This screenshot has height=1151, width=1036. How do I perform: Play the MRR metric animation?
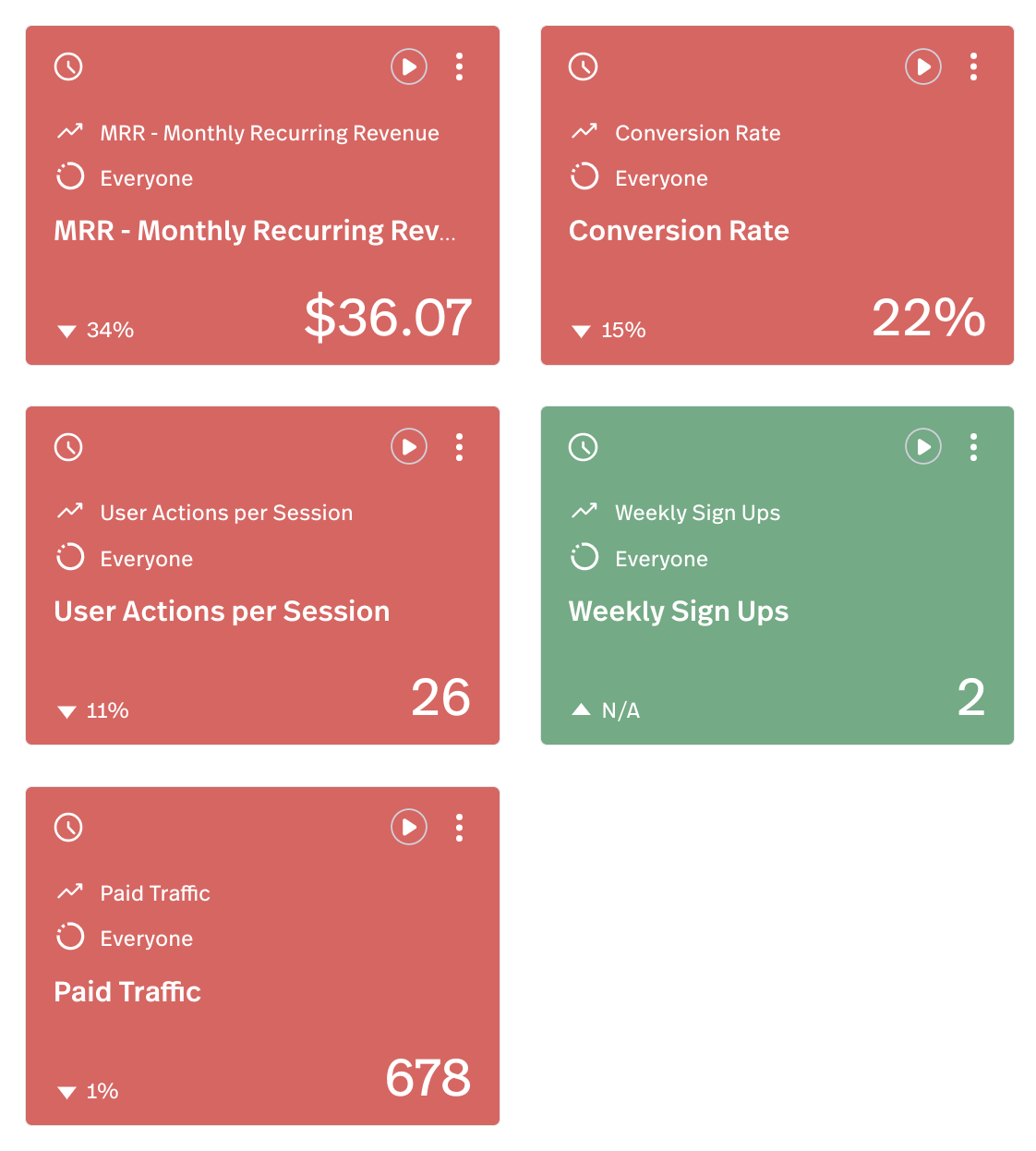408,67
